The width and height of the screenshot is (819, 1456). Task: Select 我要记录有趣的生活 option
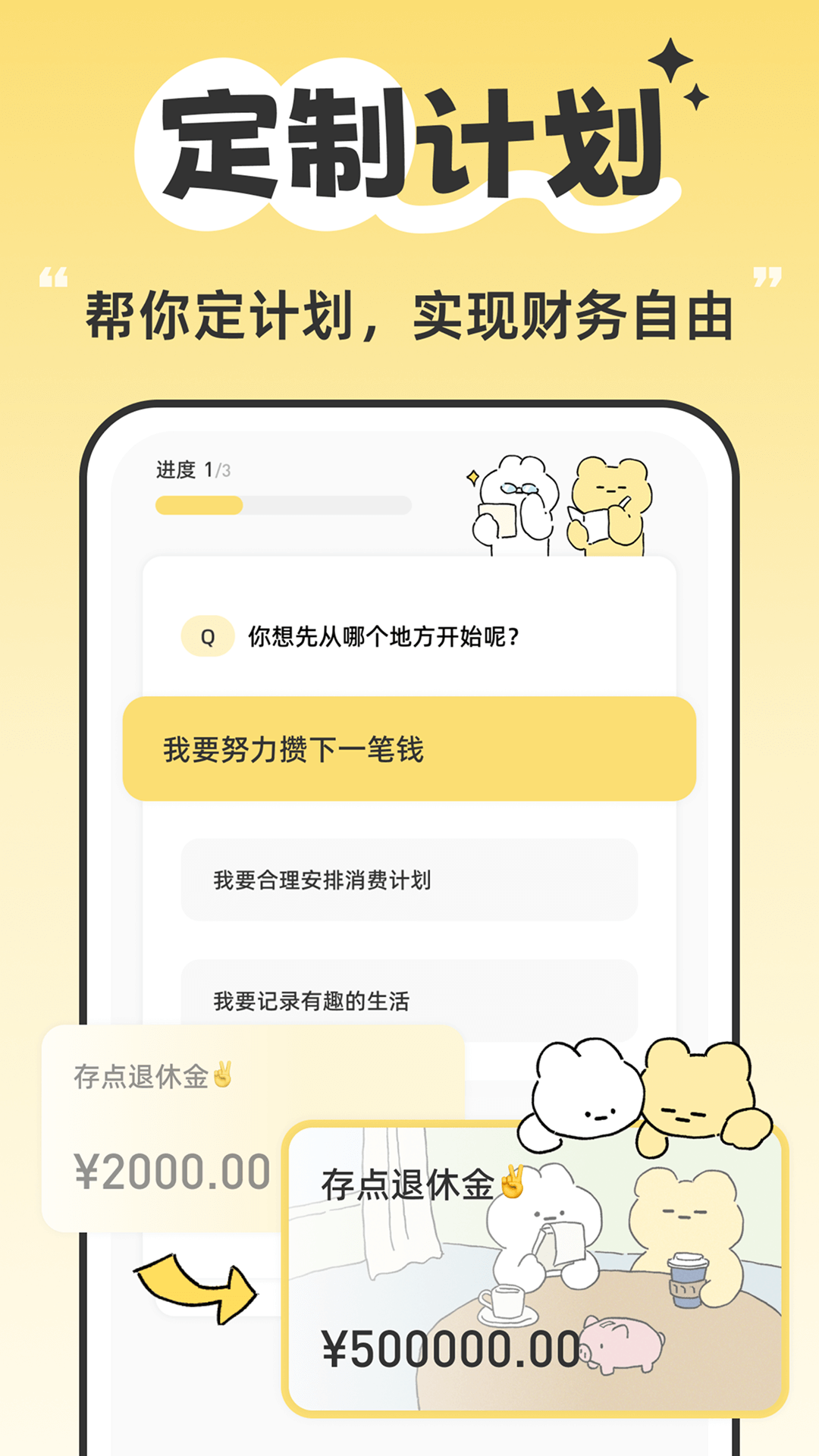point(409,994)
